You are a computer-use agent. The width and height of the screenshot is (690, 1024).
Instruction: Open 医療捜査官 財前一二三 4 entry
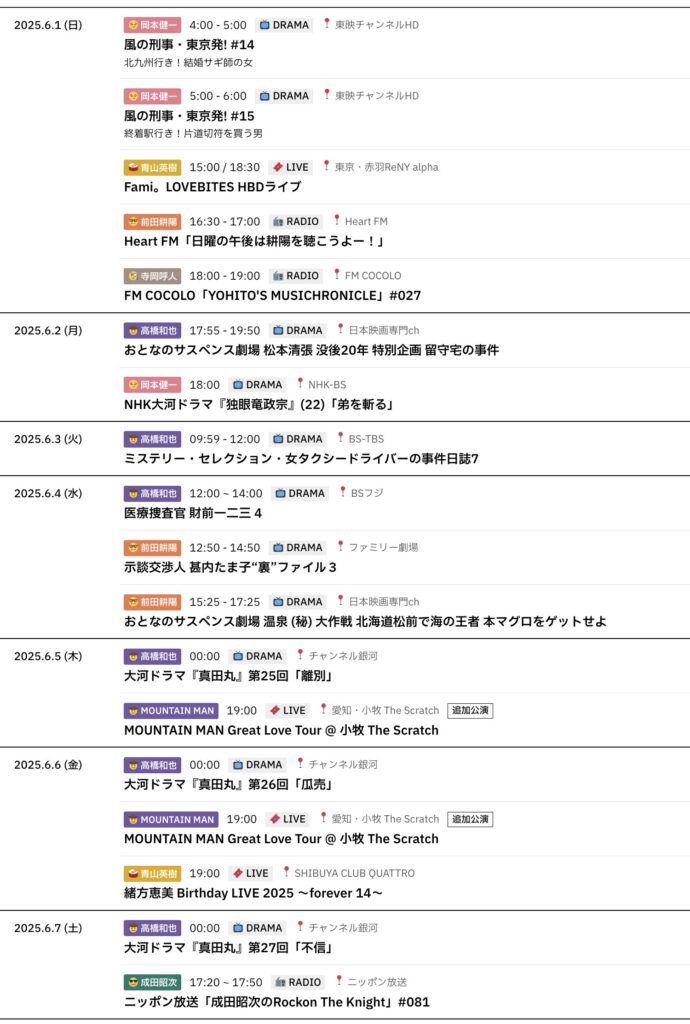click(192, 512)
